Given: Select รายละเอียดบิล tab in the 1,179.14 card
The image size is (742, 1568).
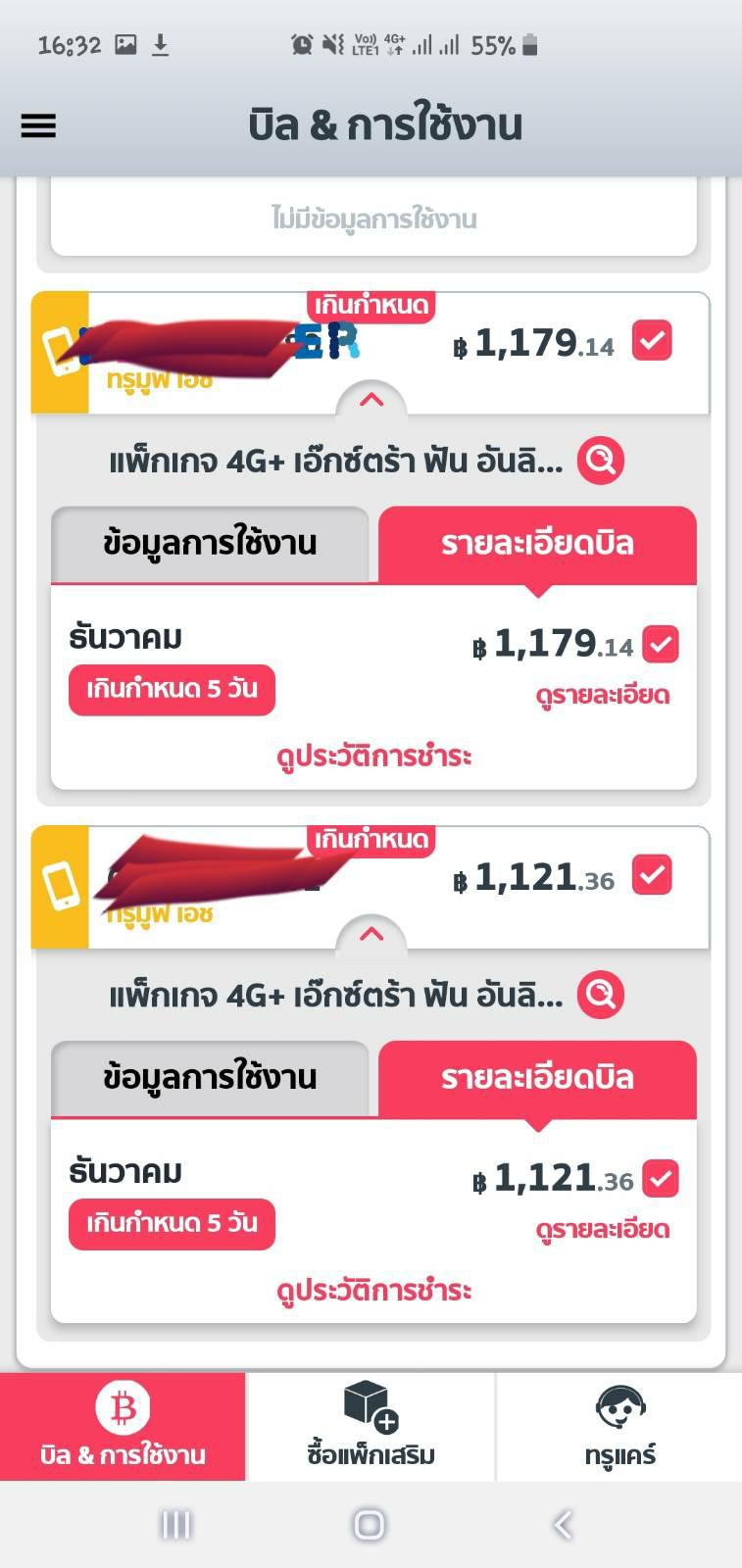Looking at the screenshot, I should click(x=537, y=544).
